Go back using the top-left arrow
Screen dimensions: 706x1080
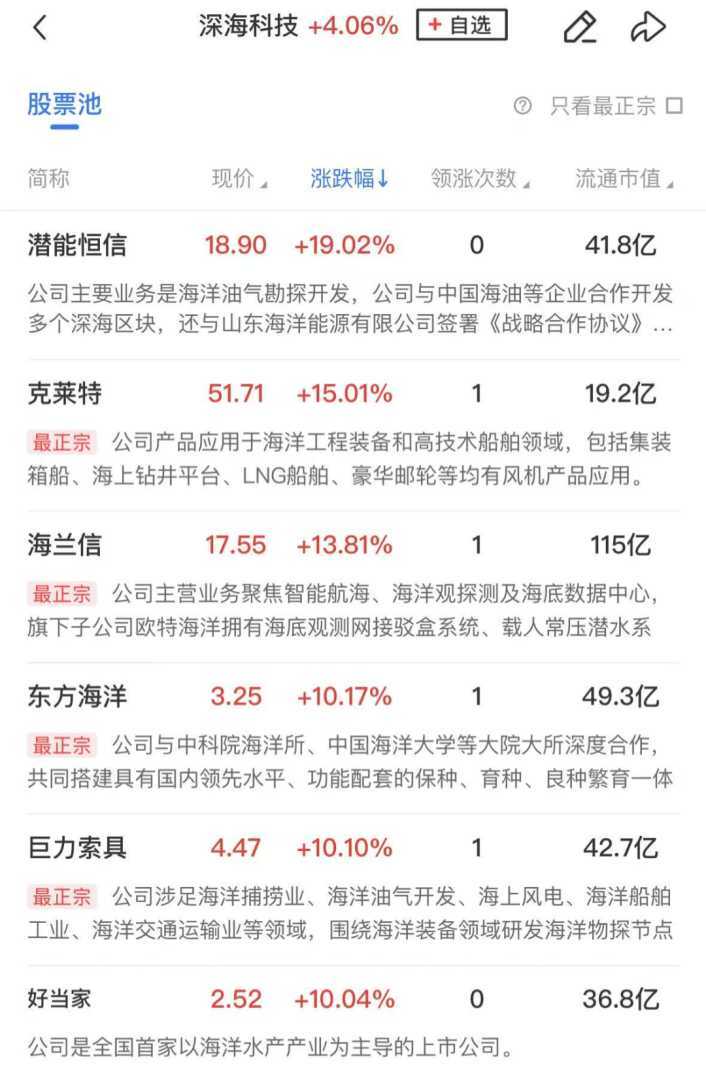tap(40, 28)
